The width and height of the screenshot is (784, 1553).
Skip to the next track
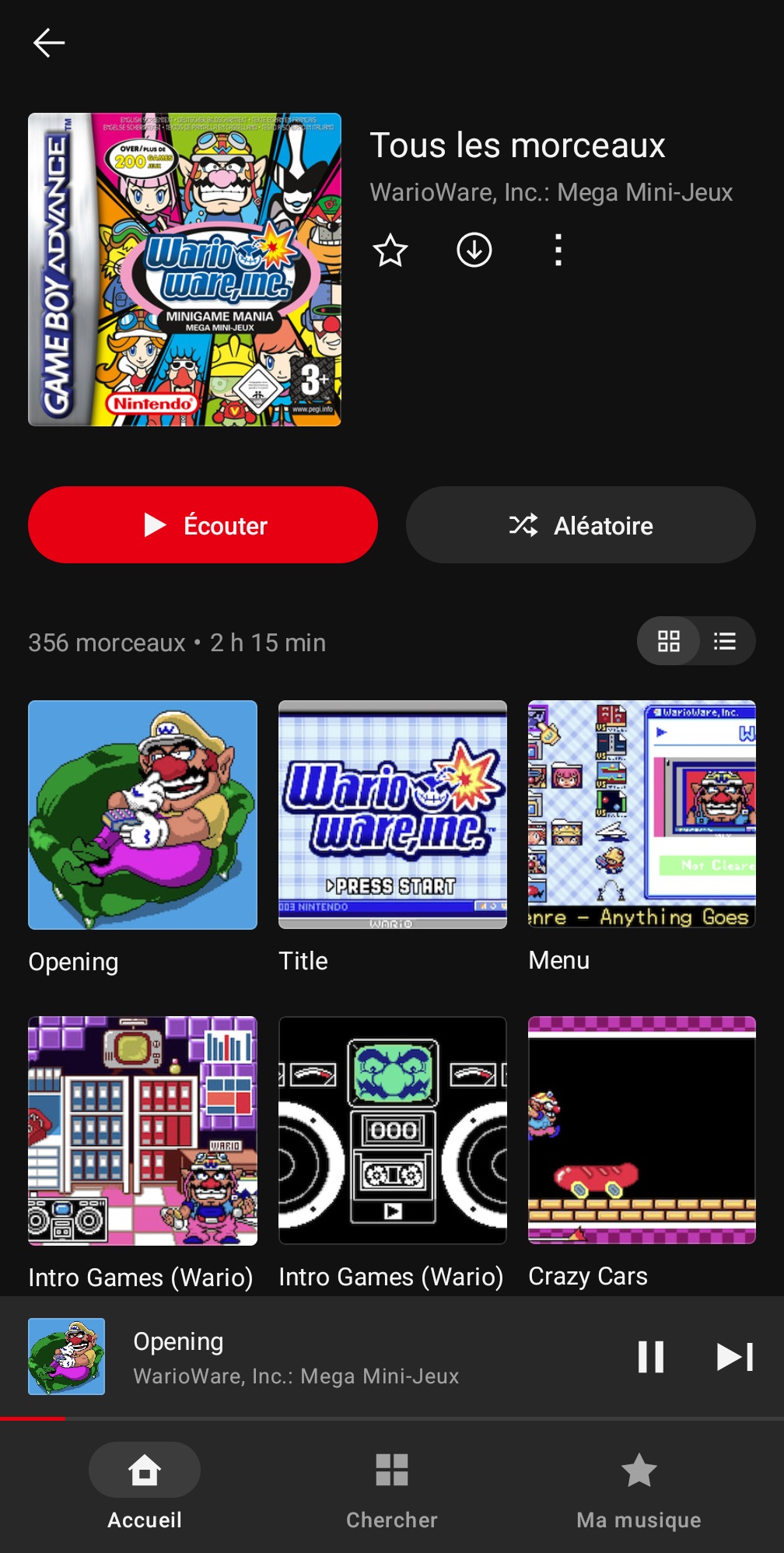pos(735,1357)
